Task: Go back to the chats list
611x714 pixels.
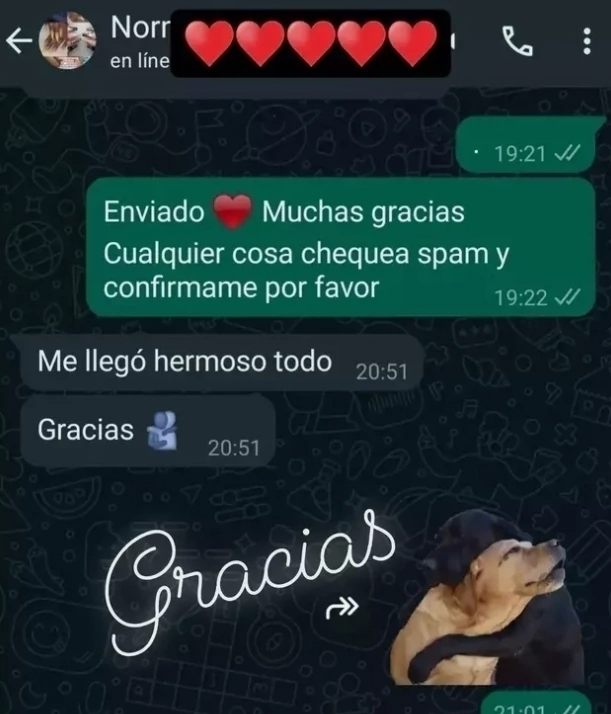Action: pos(18,41)
